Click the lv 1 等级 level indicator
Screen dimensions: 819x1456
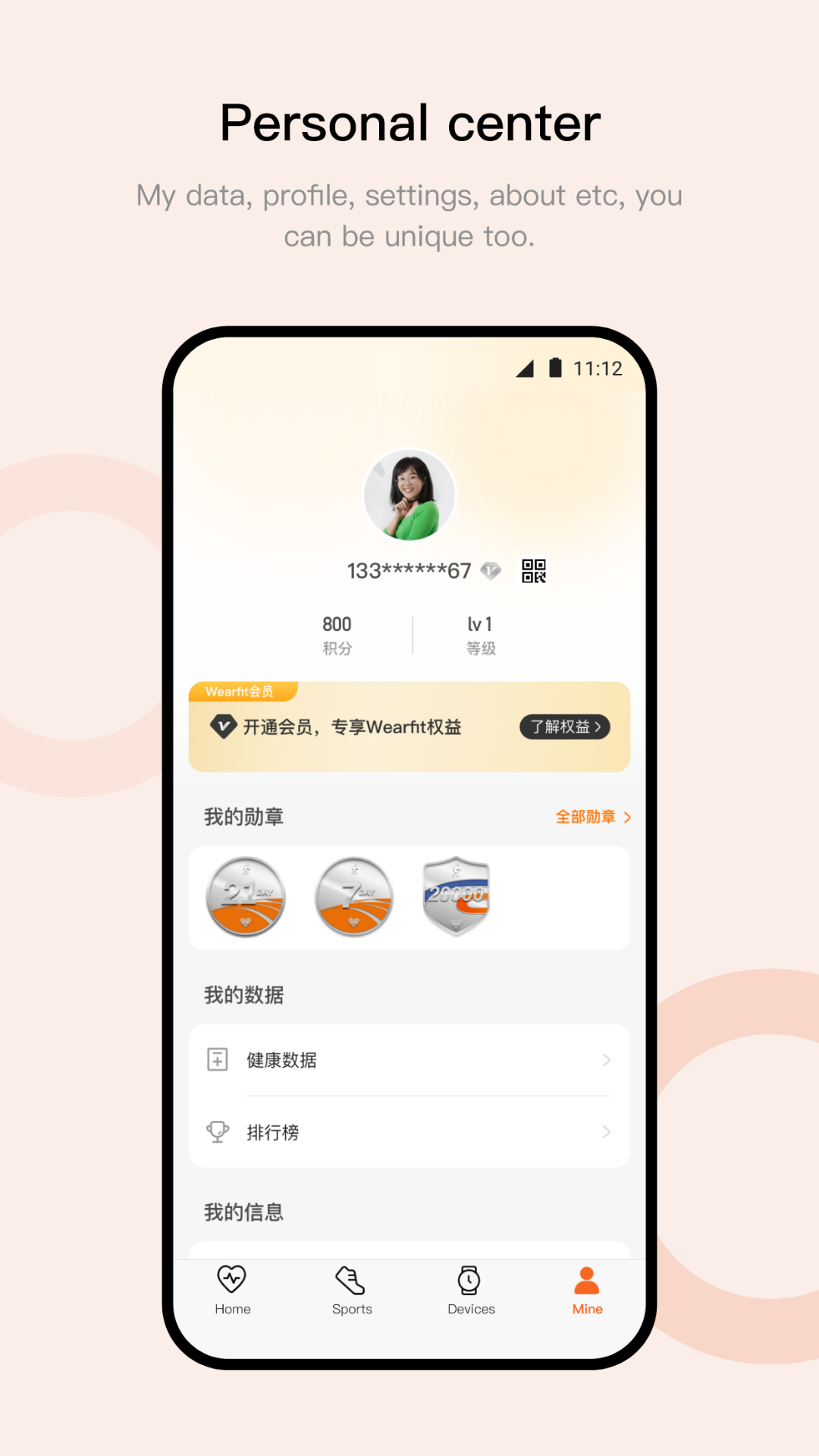coord(480,635)
